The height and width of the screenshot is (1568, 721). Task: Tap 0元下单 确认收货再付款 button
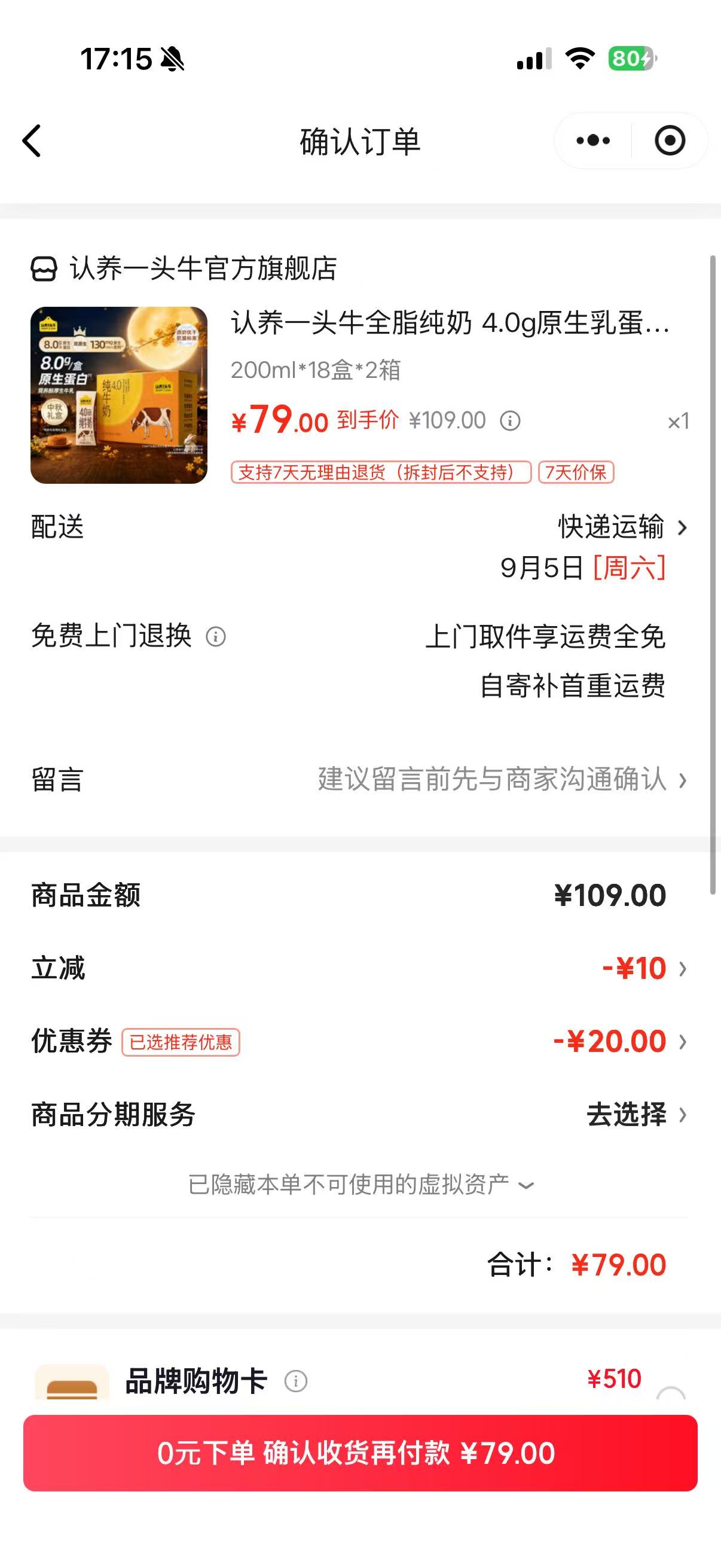pyautogui.click(x=360, y=1453)
